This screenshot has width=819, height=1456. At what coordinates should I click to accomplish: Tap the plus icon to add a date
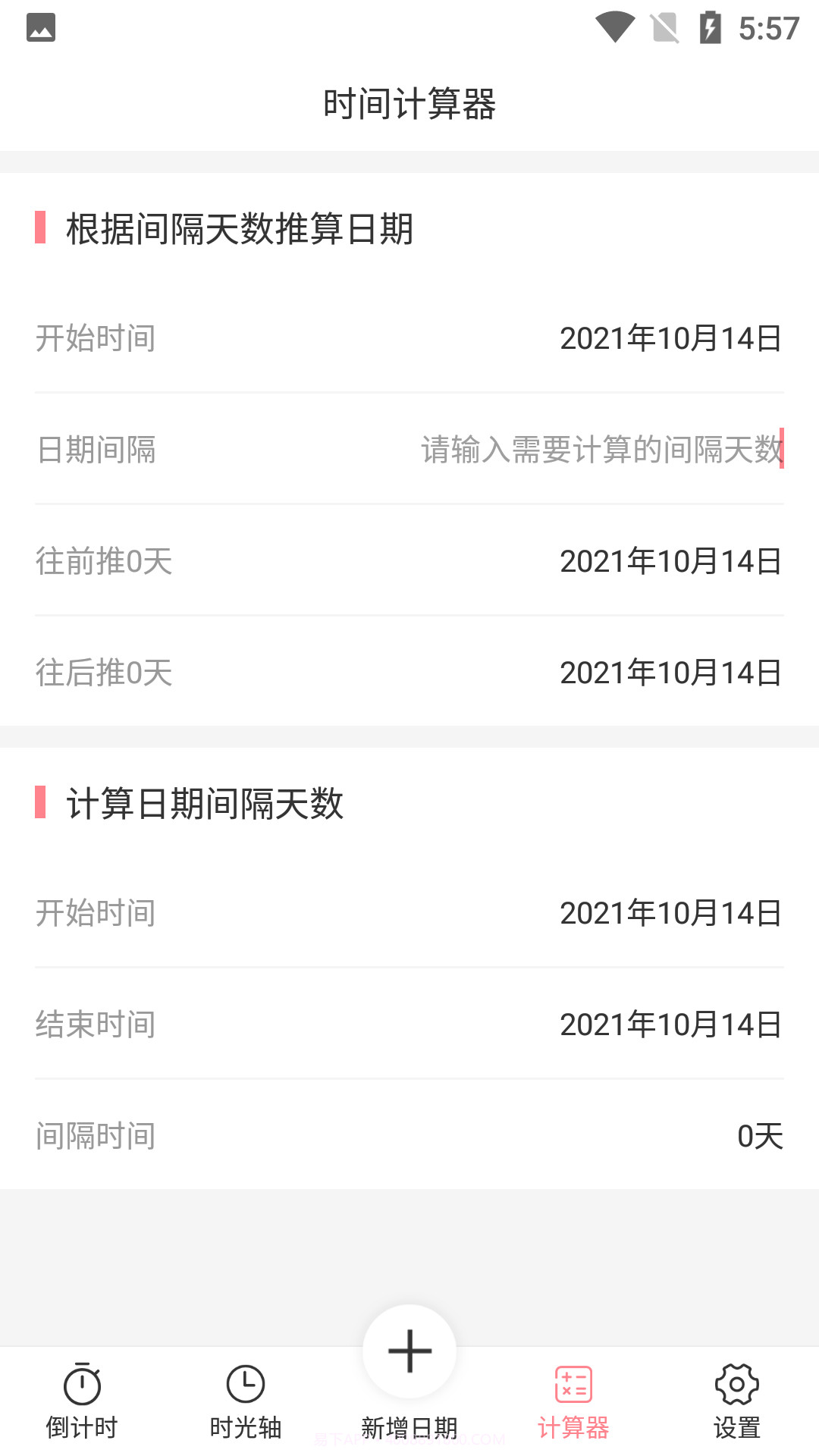[x=409, y=1351]
